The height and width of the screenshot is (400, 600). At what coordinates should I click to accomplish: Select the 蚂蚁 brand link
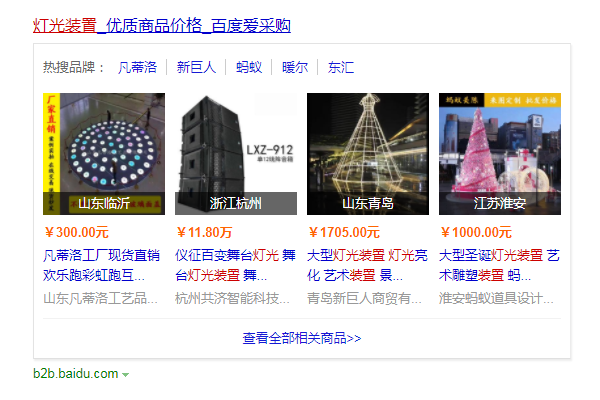point(249,68)
